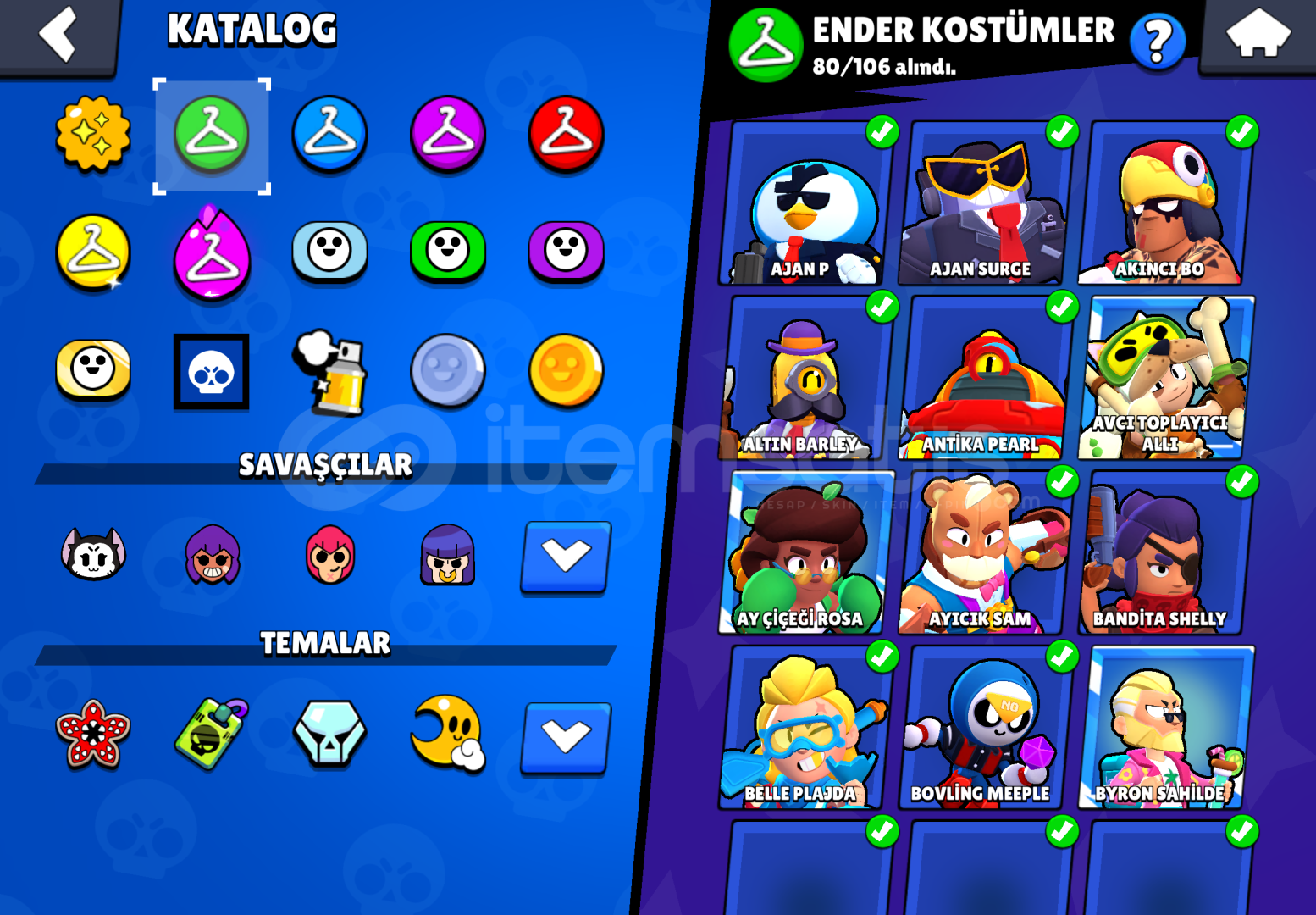View the Akıncı Bo skin
Screen dimensions: 1316x915
pos(1164,206)
